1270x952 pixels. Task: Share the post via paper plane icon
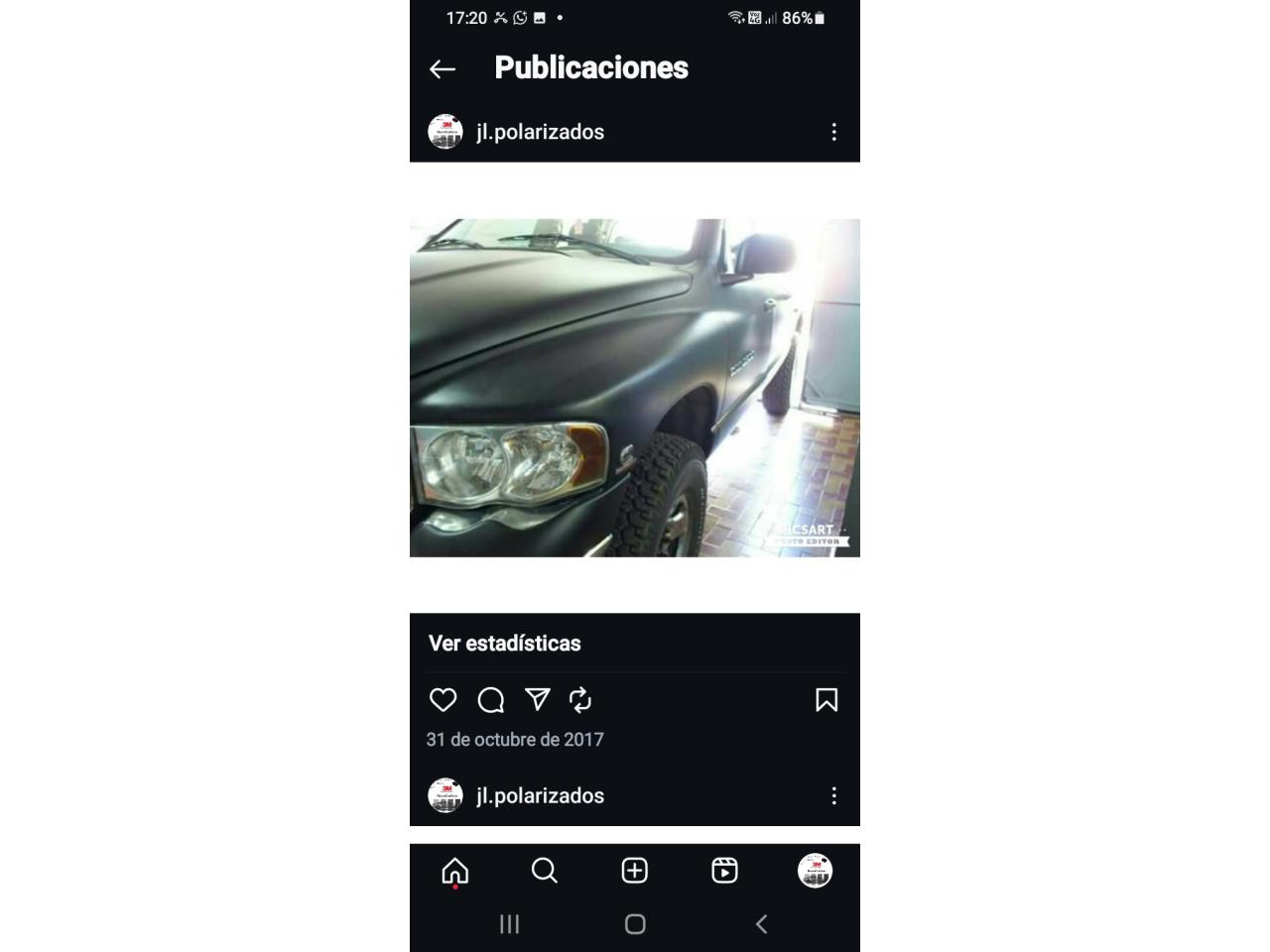(537, 700)
